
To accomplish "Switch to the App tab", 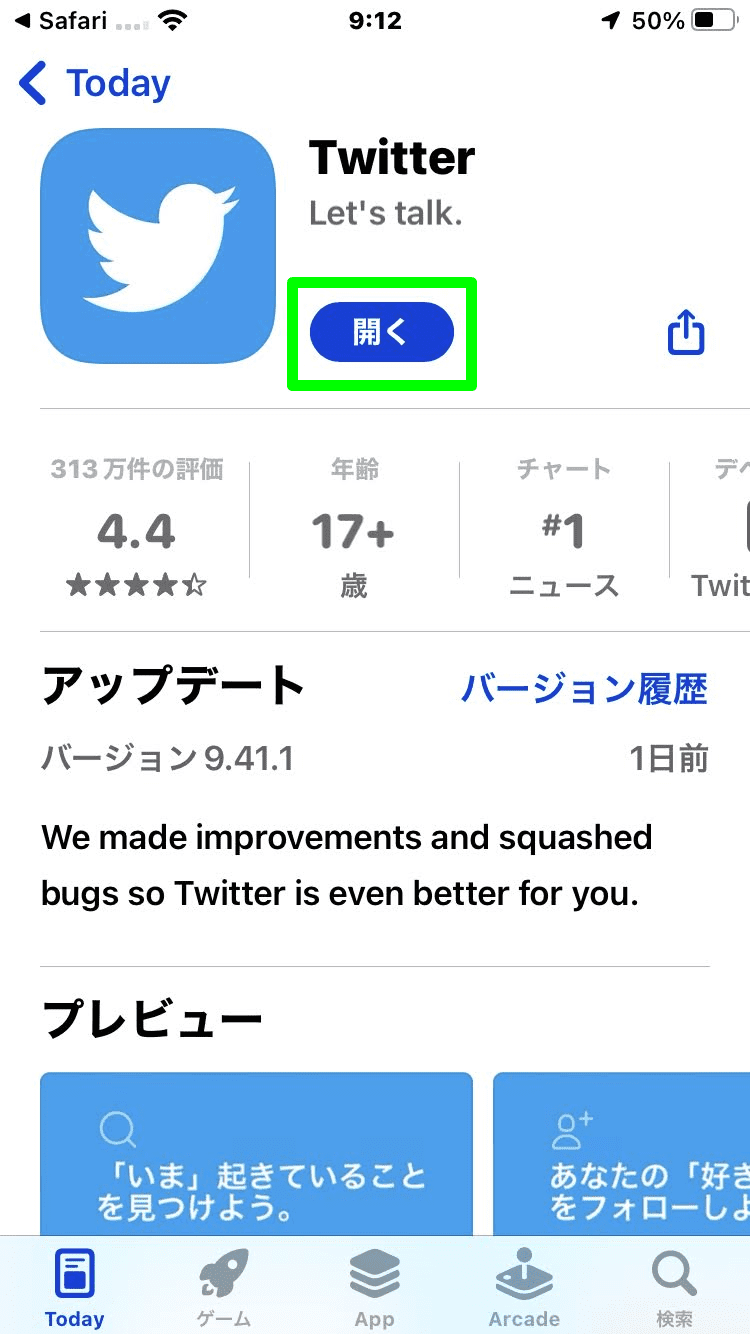I will 374,1288.
